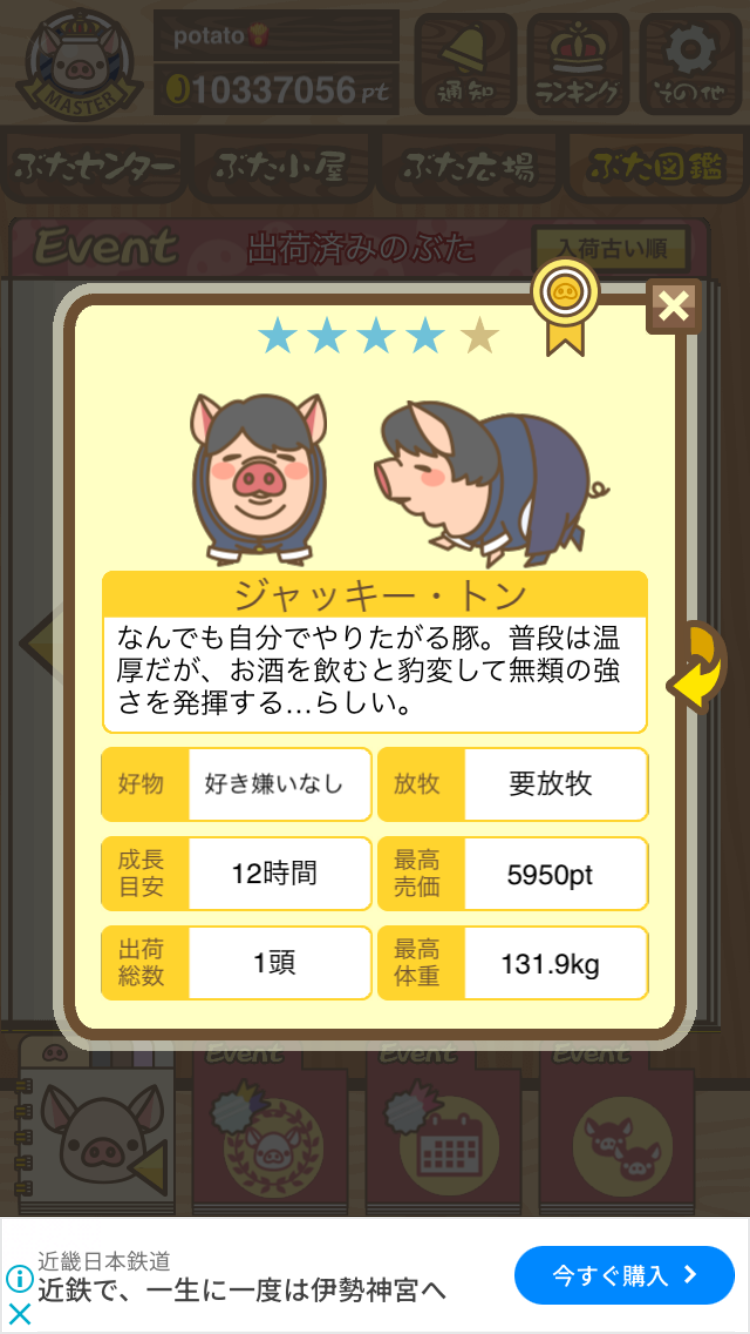Switch to the ぶたセンター tab
This screenshot has width=750, height=1334.
[95, 168]
